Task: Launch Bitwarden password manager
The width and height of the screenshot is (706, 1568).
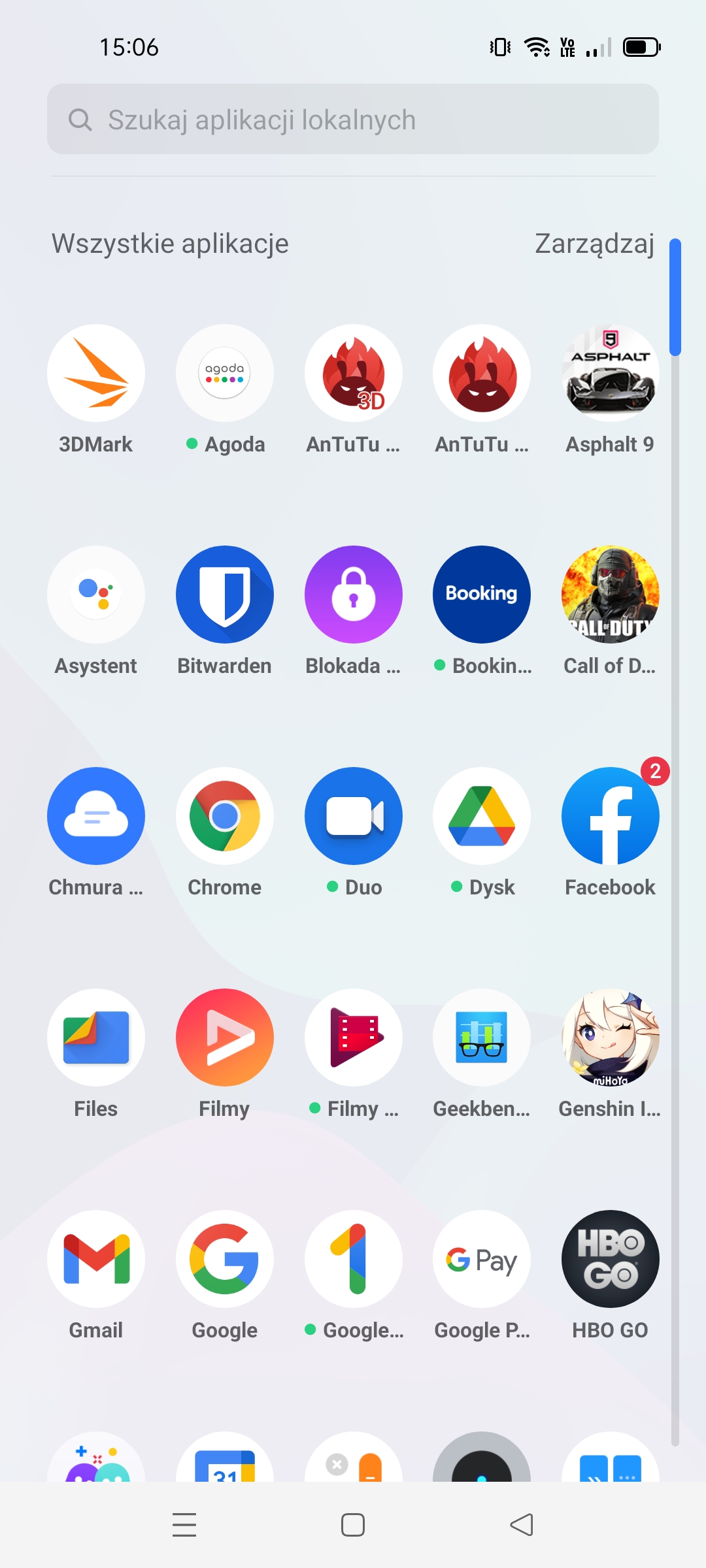Action: (x=225, y=595)
